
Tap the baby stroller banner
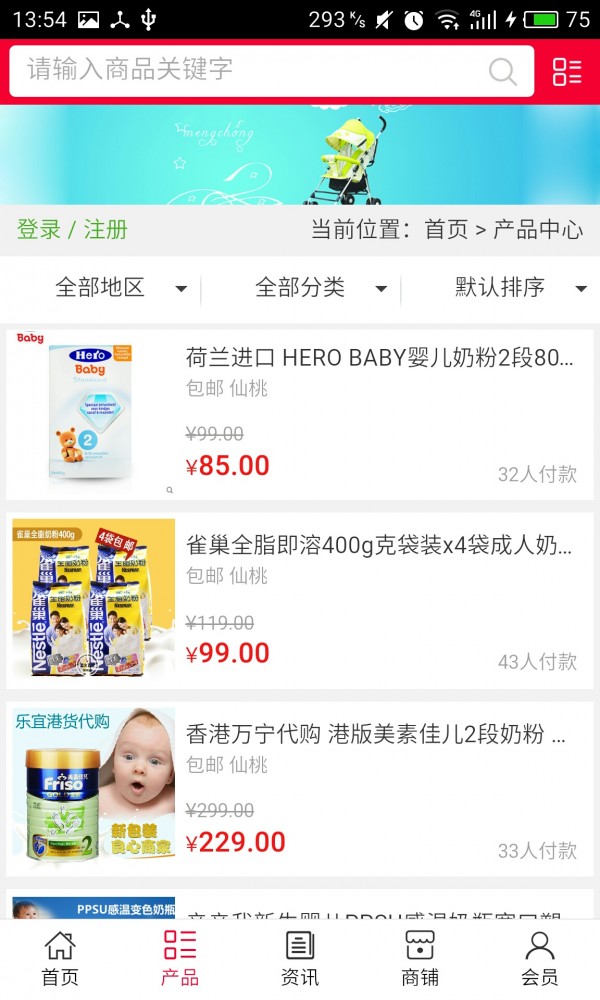pyautogui.click(x=300, y=155)
